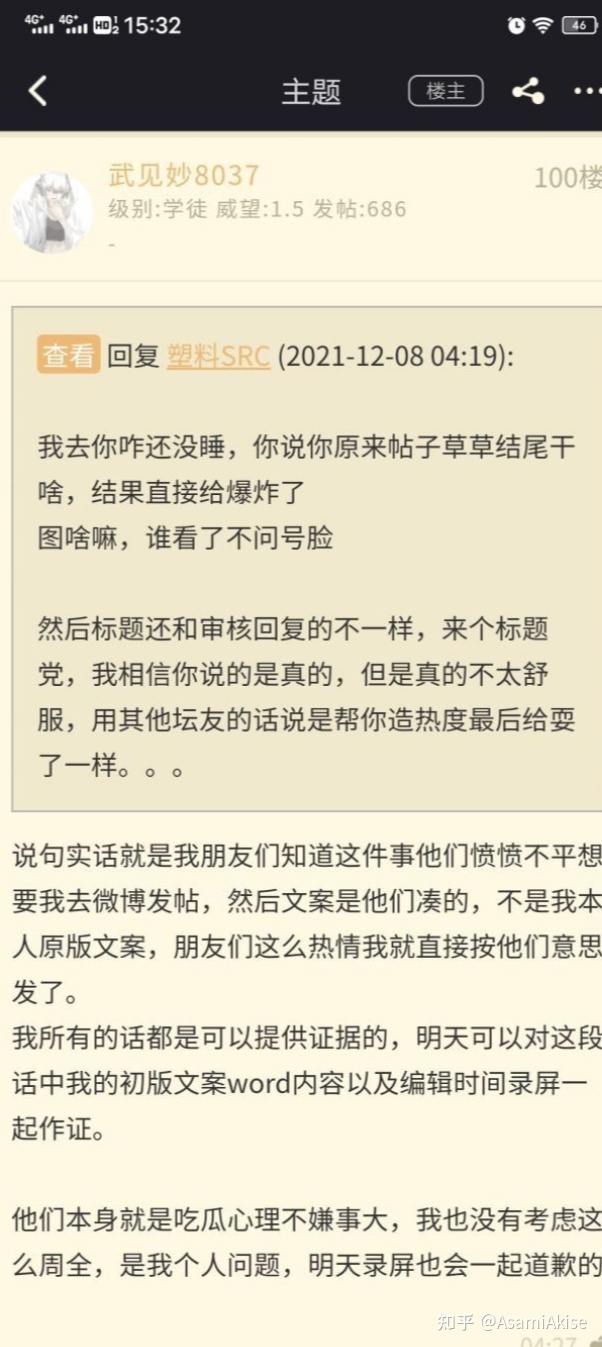The height and width of the screenshot is (1347, 602).
Task: Share this thread
Action: (x=527, y=91)
